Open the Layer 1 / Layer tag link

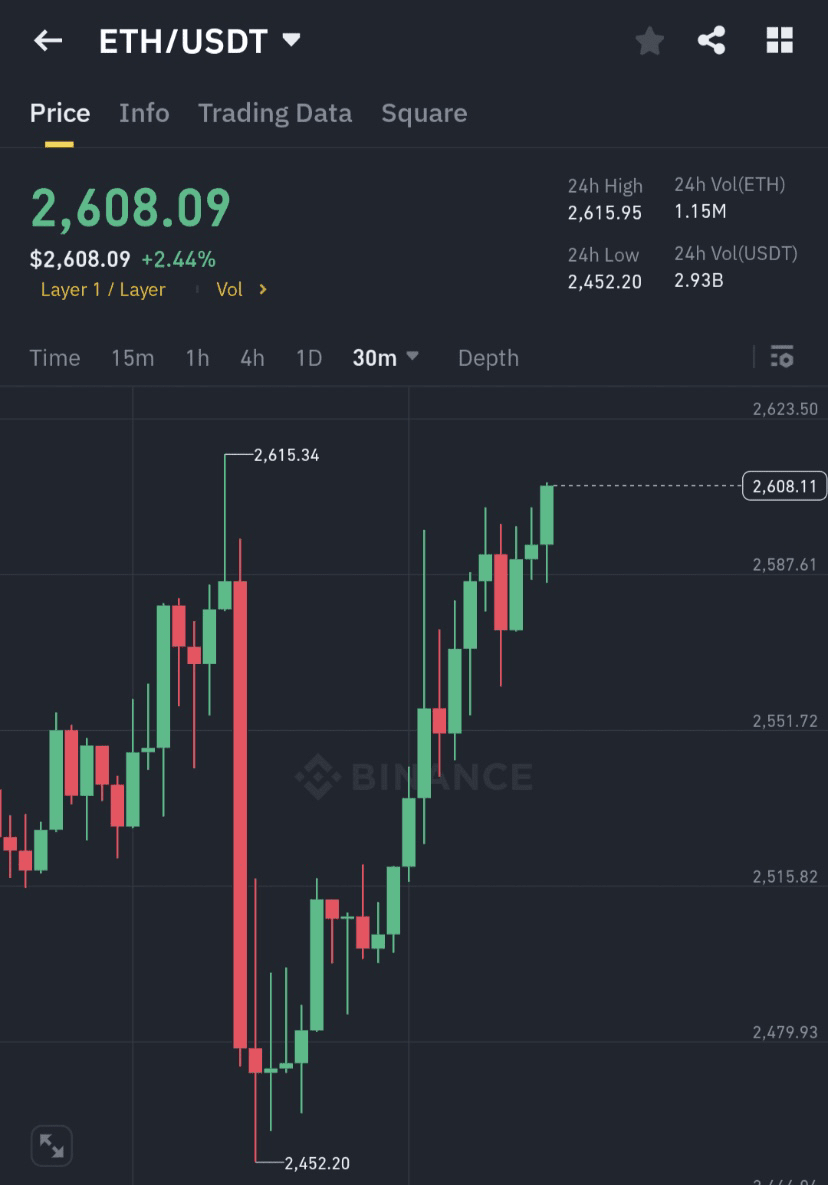pos(103,289)
